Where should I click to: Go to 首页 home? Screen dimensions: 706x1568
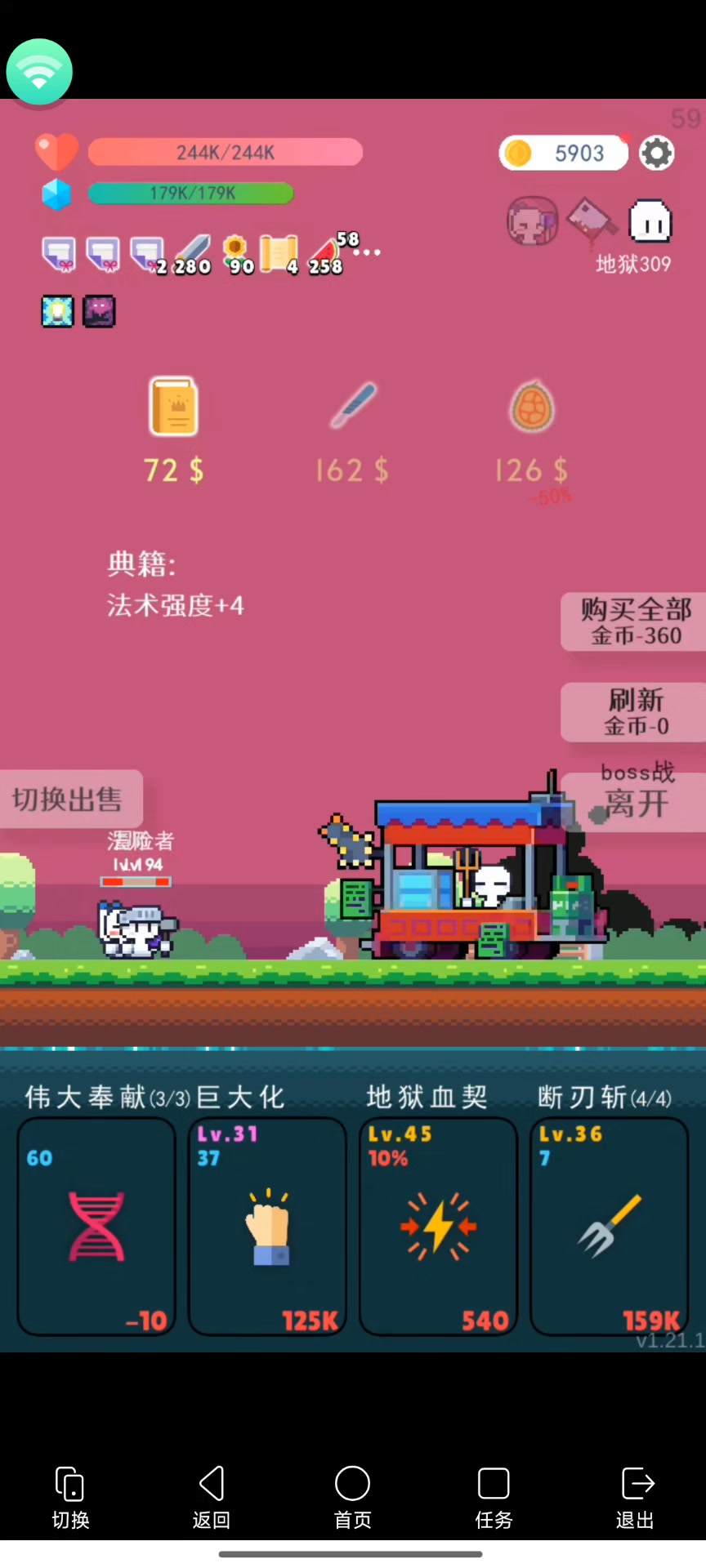coord(352,1496)
